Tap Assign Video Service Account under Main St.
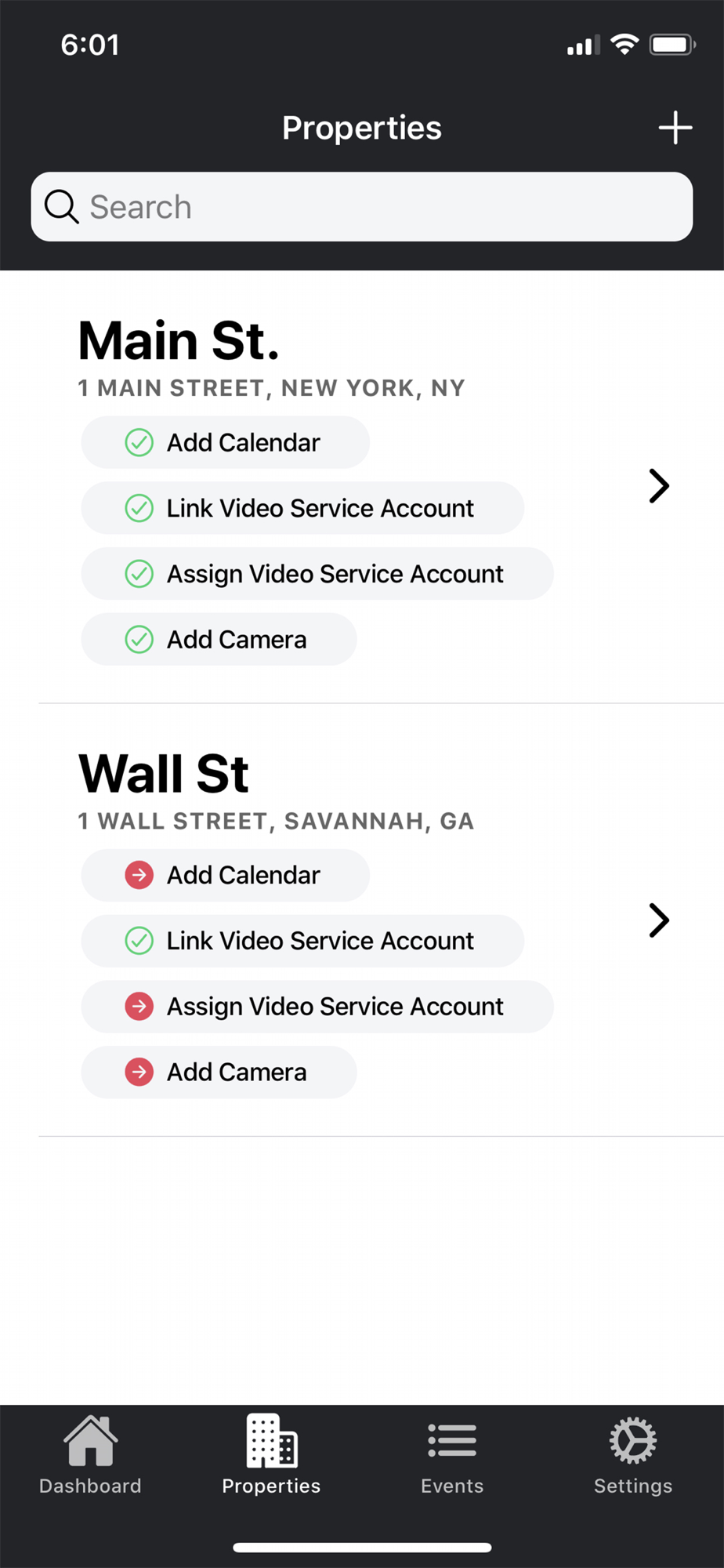Viewport: 724px width, 1568px height. (317, 574)
